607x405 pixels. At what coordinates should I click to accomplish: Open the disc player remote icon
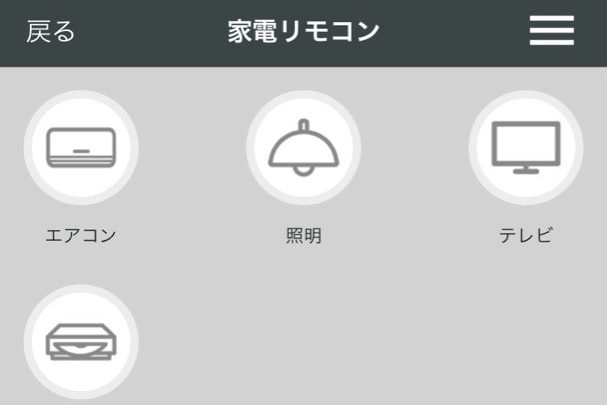[x=81, y=342]
